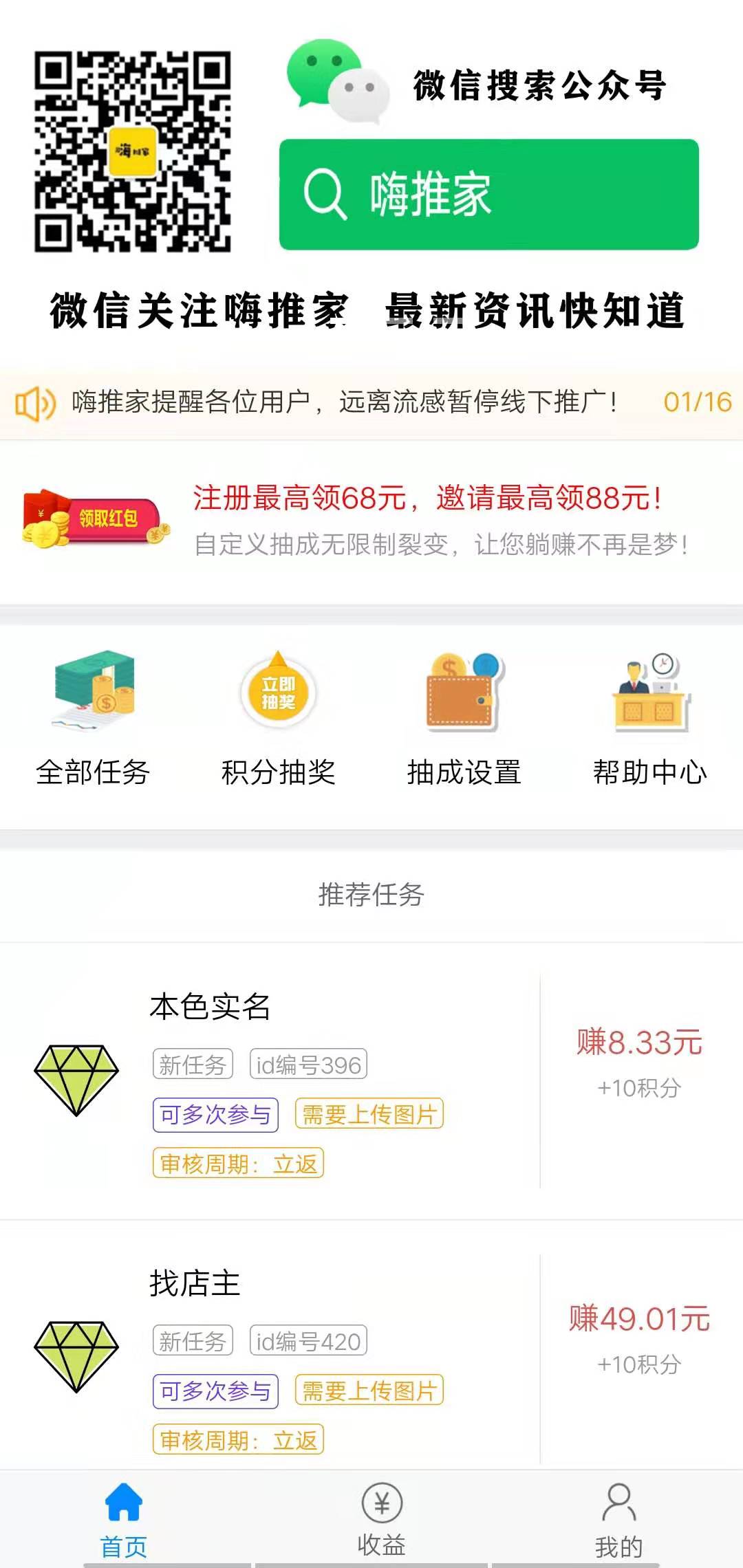The image size is (743, 1568).
Task: Select the 收益 yen icon in bottom bar
Action: click(380, 1503)
